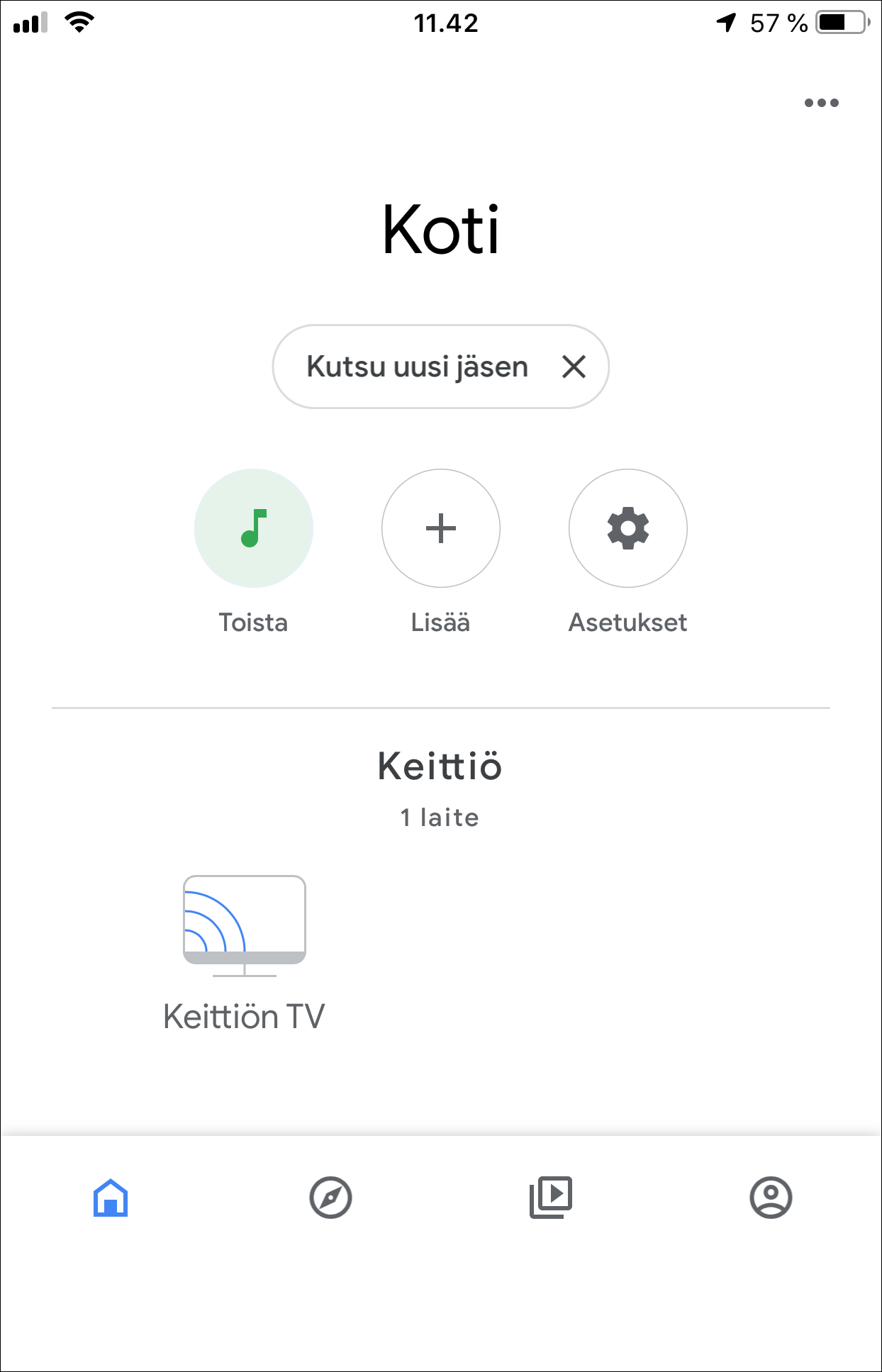The image size is (882, 1372).
Task: Switch to the Media tab
Action: click(x=551, y=1198)
